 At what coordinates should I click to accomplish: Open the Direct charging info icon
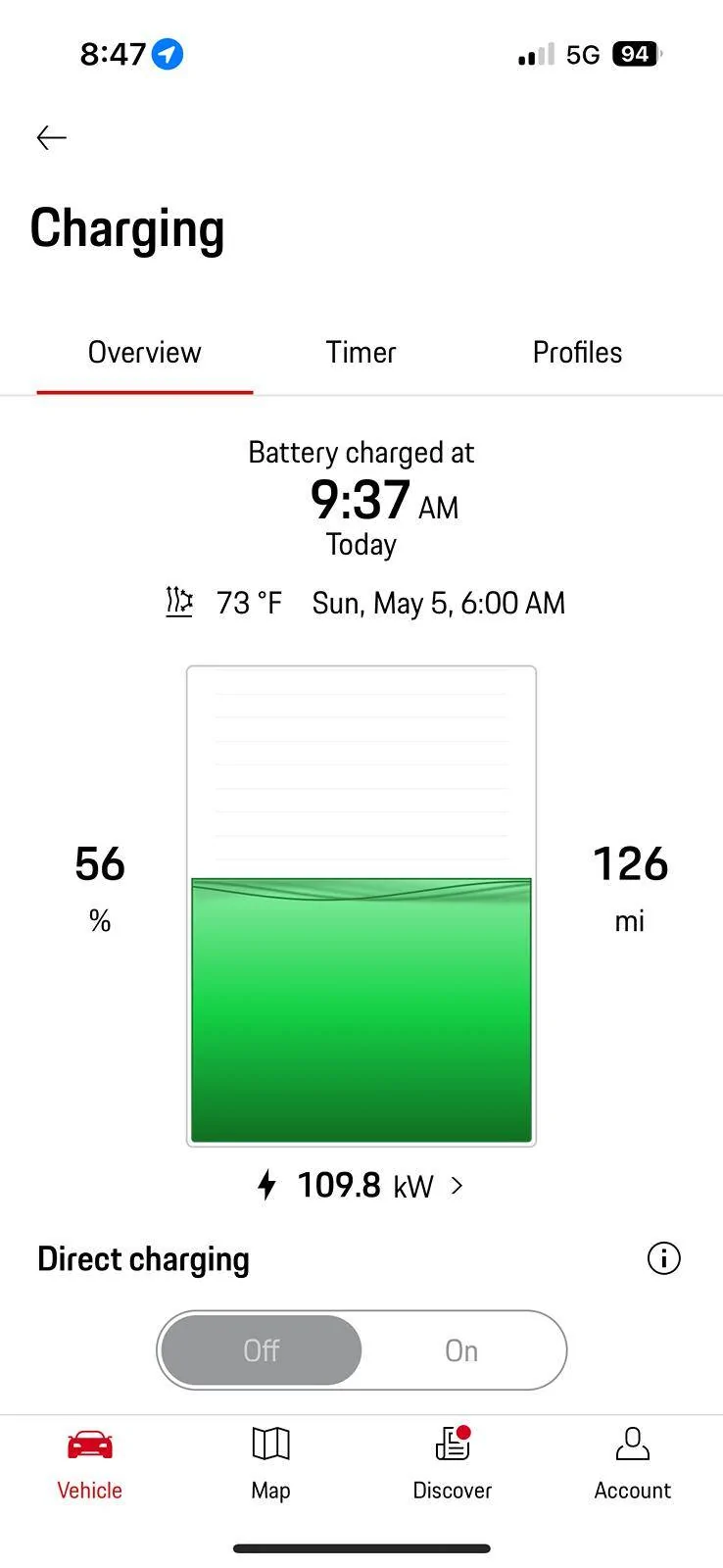[x=663, y=1258]
